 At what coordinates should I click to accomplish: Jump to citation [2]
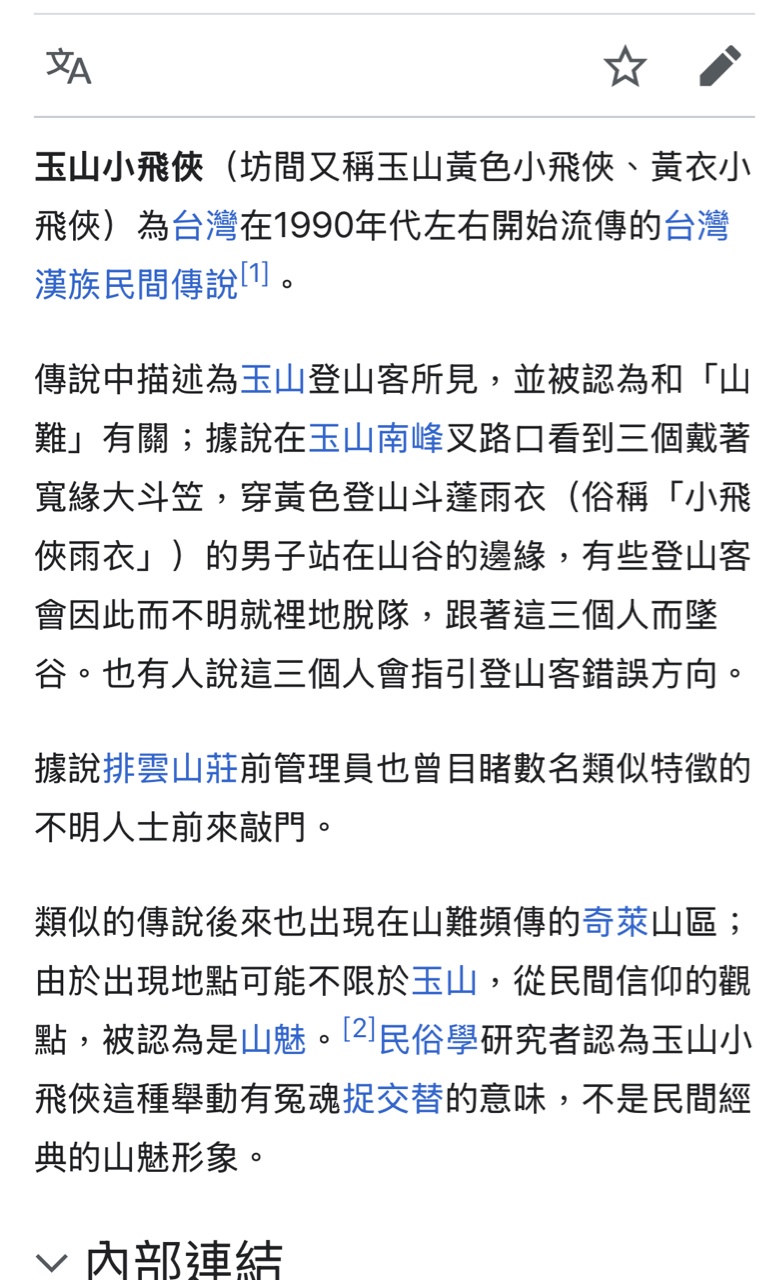[358, 1030]
